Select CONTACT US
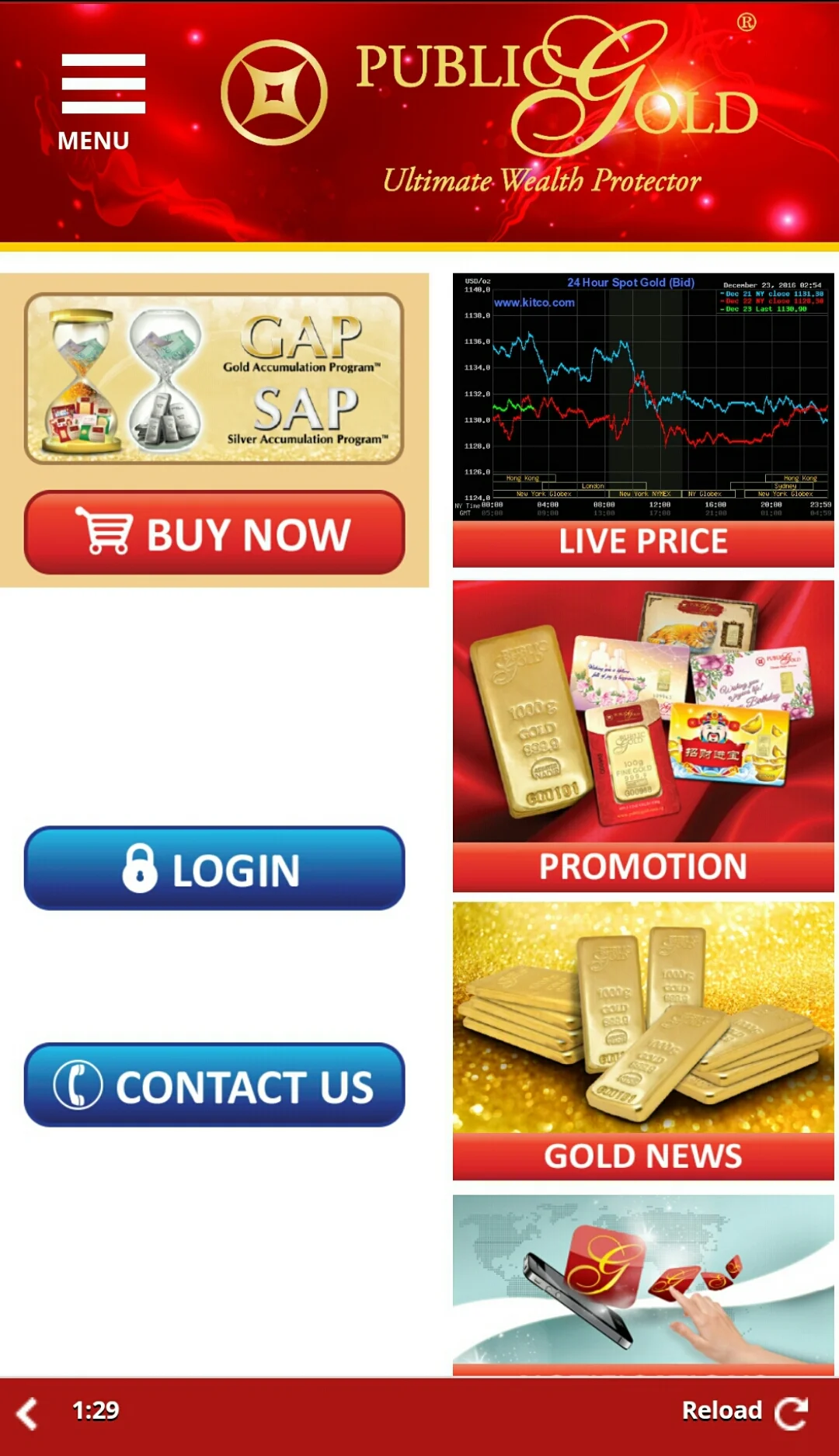This screenshot has height=1456, width=839. 214,1085
